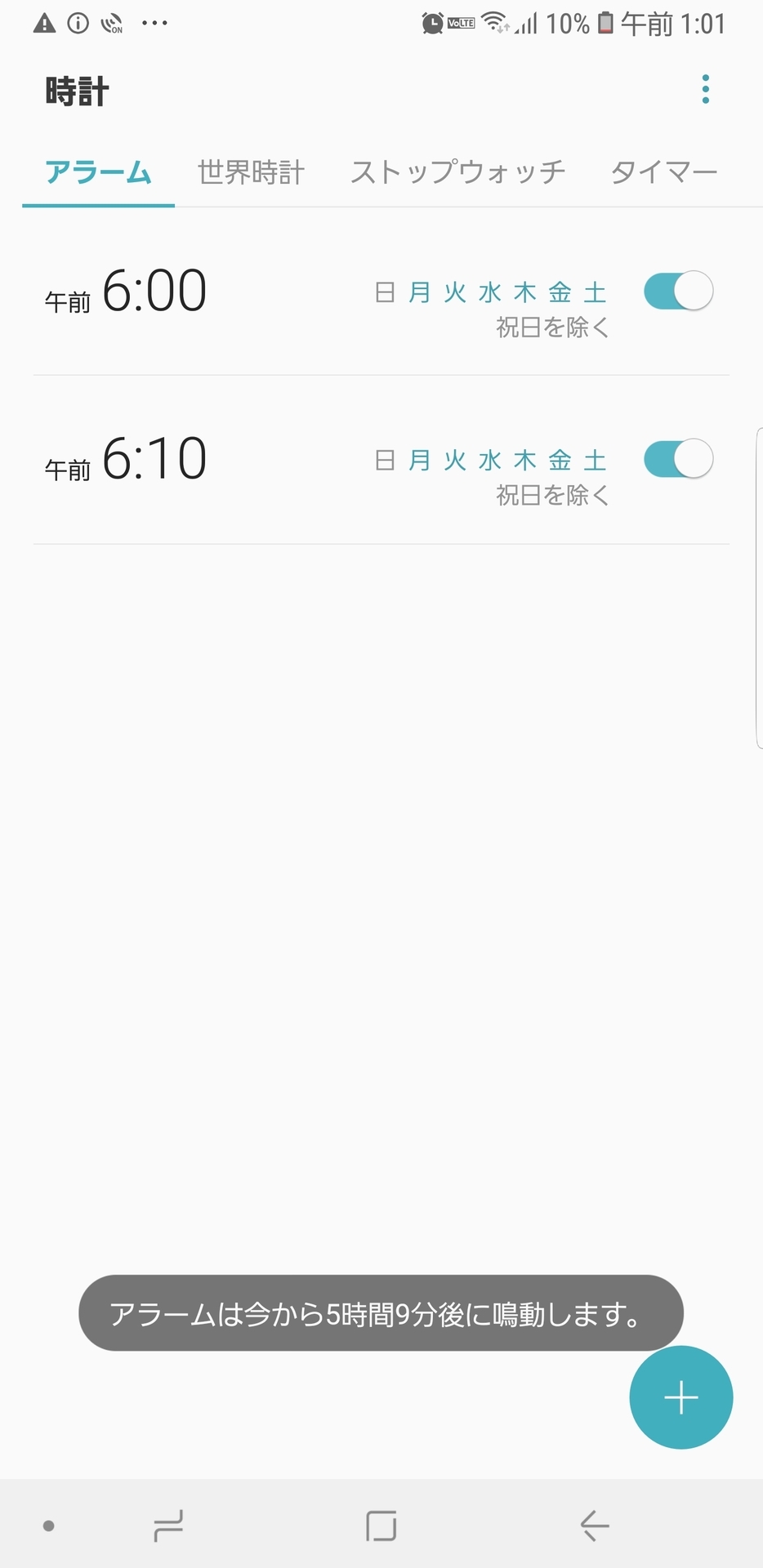Add a new alarm with plus button
The width and height of the screenshot is (763, 1568).
680,1397
